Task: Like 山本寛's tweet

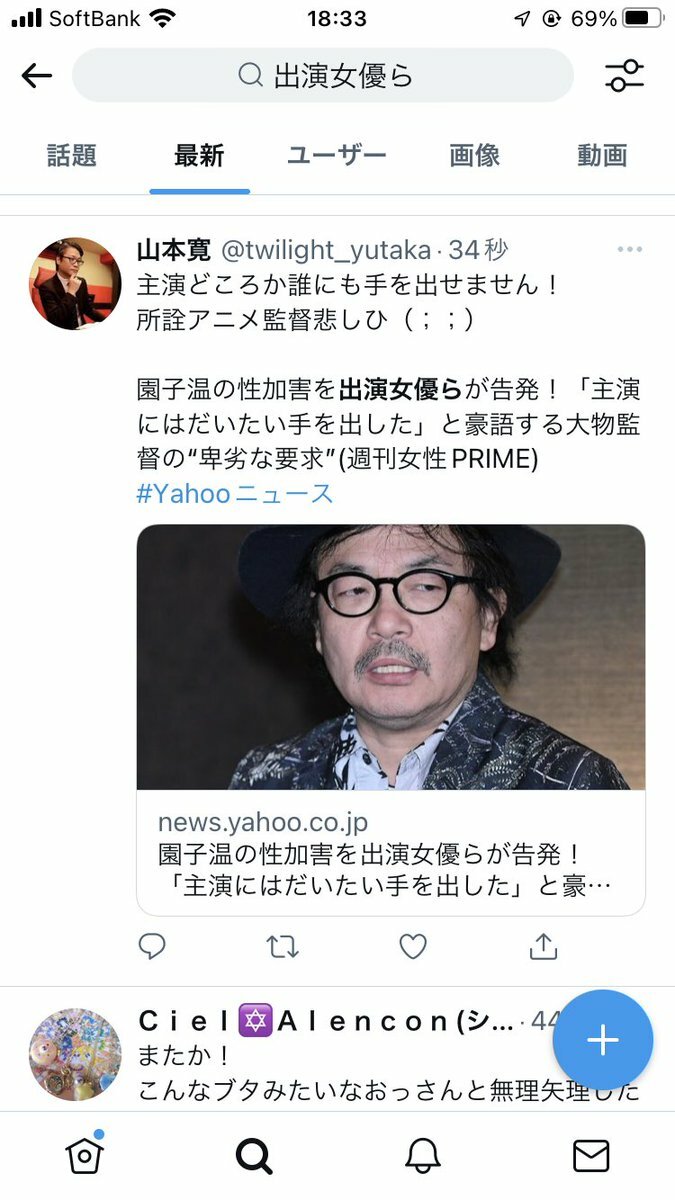Action: click(x=413, y=946)
